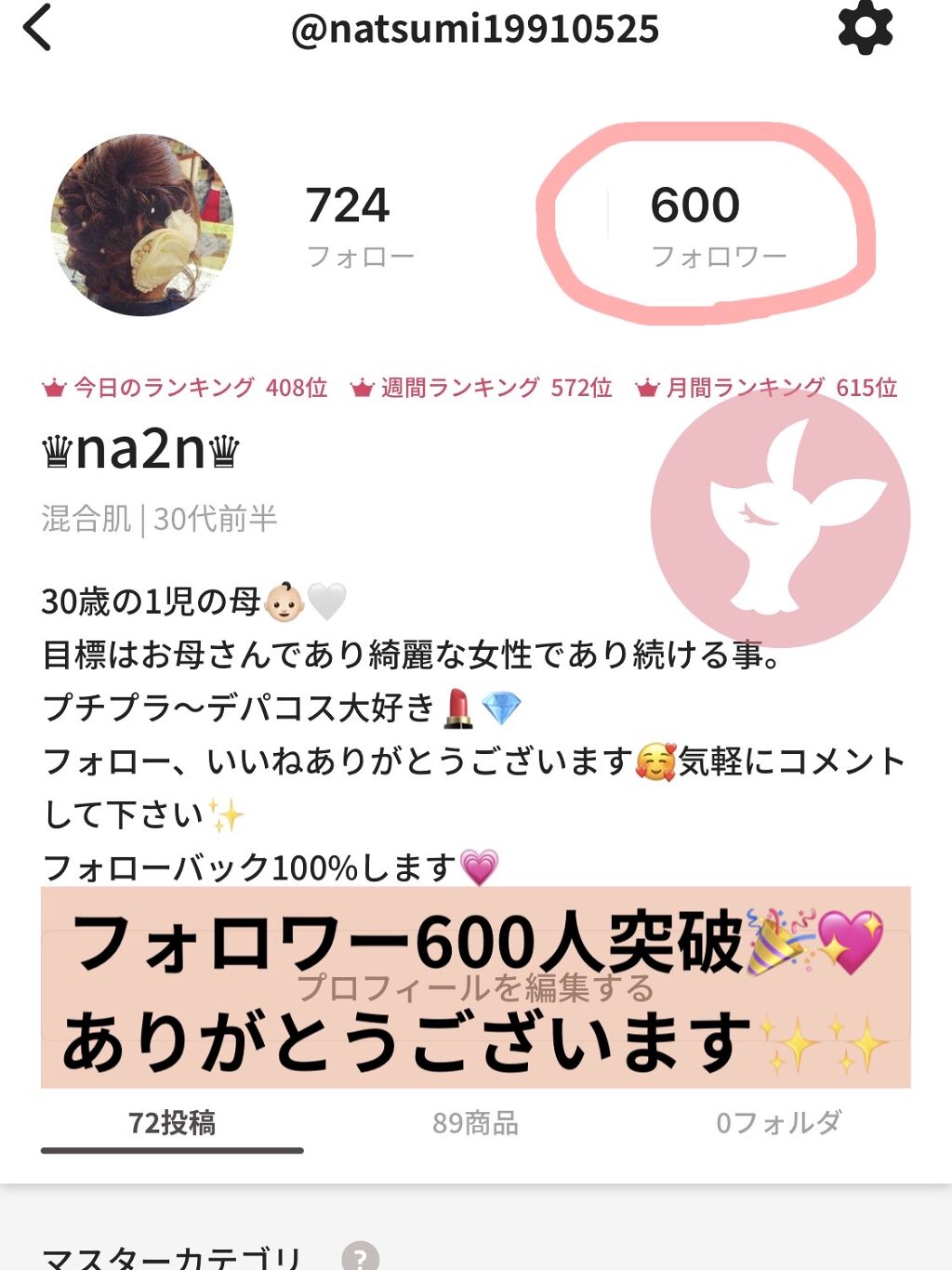Open the プロフィールを編集する button
952x1270 pixels.
pyautogui.click(x=476, y=988)
